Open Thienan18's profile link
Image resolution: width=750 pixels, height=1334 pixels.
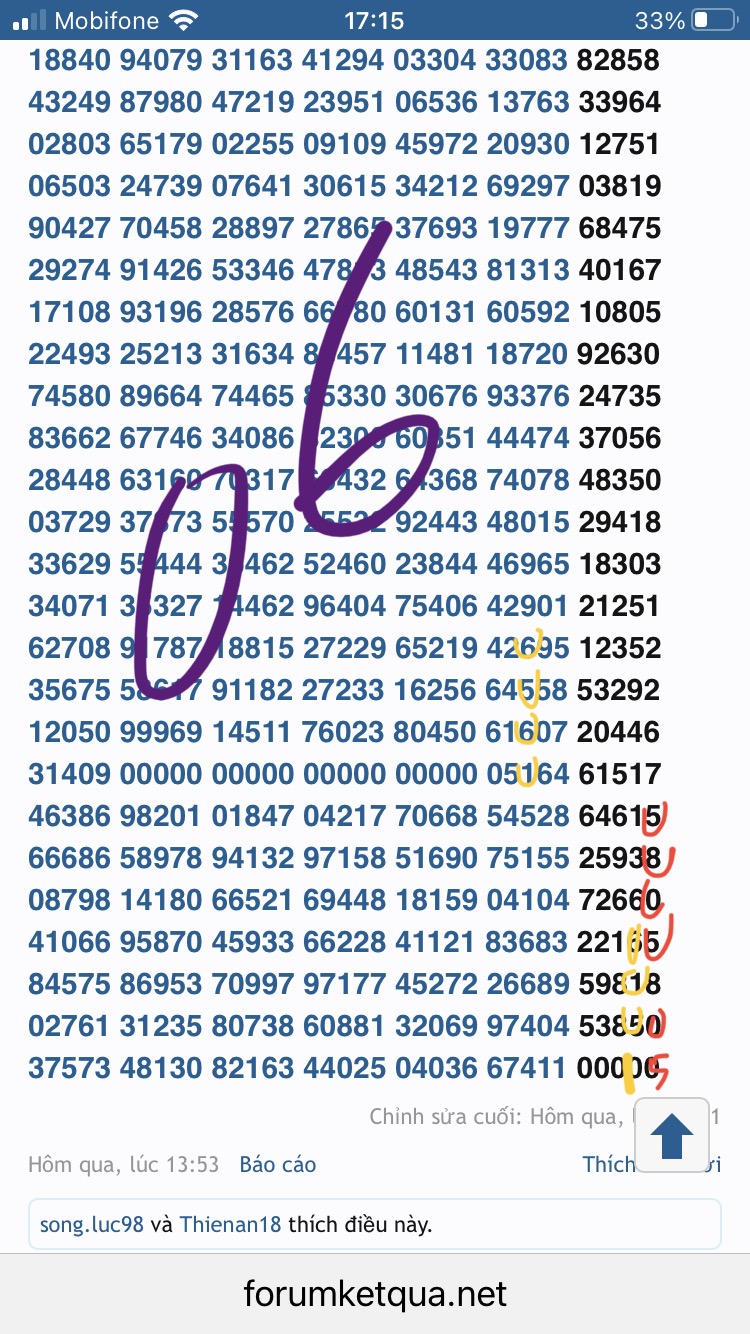(x=230, y=1224)
